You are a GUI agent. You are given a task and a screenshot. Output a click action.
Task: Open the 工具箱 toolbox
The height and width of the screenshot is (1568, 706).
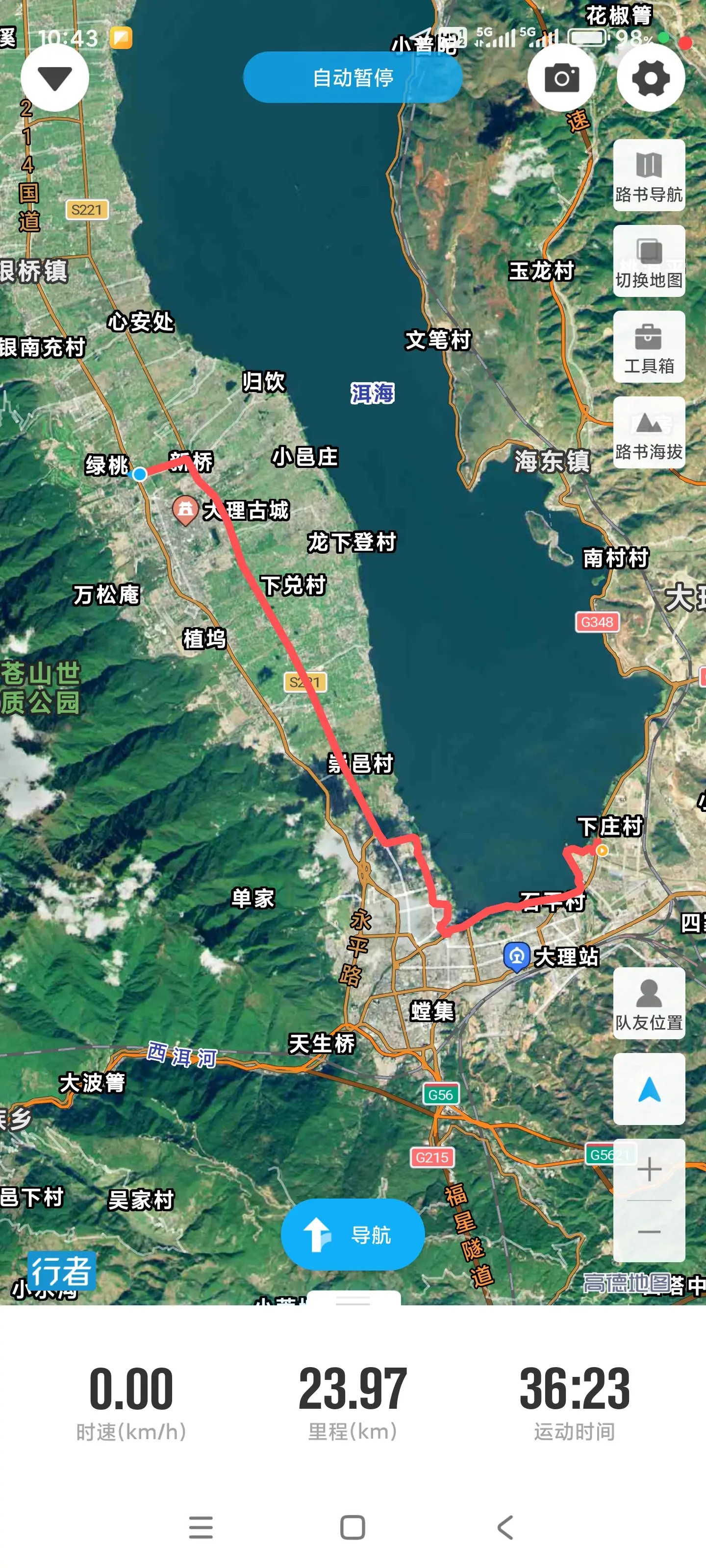[649, 347]
